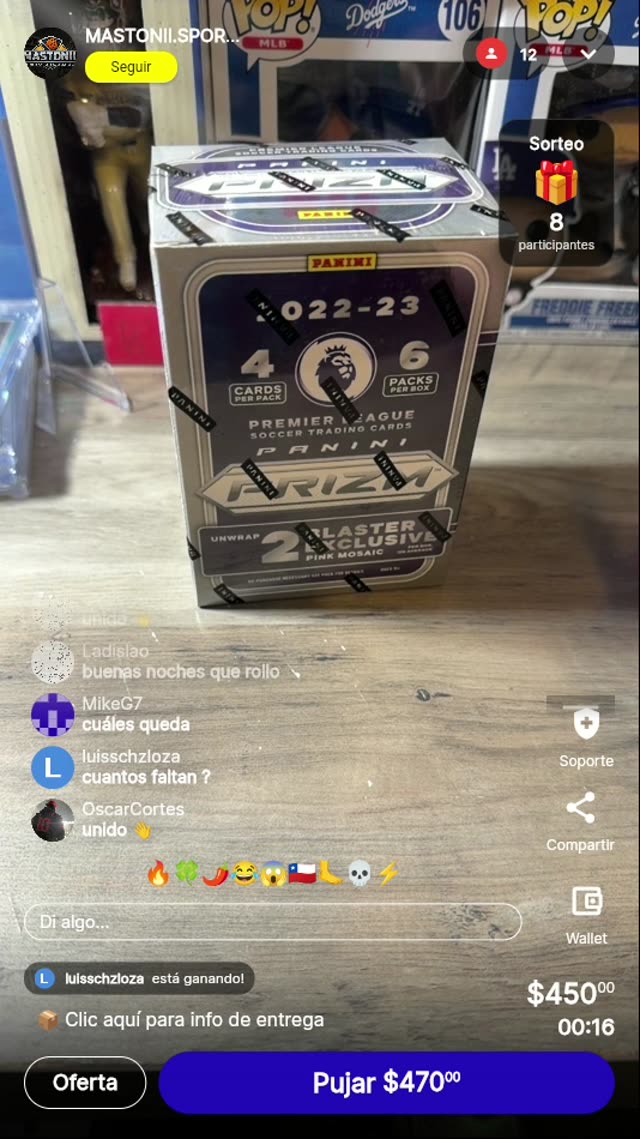This screenshot has height=1139, width=640.
Task: Send the fire emoji reaction
Action: (158, 874)
